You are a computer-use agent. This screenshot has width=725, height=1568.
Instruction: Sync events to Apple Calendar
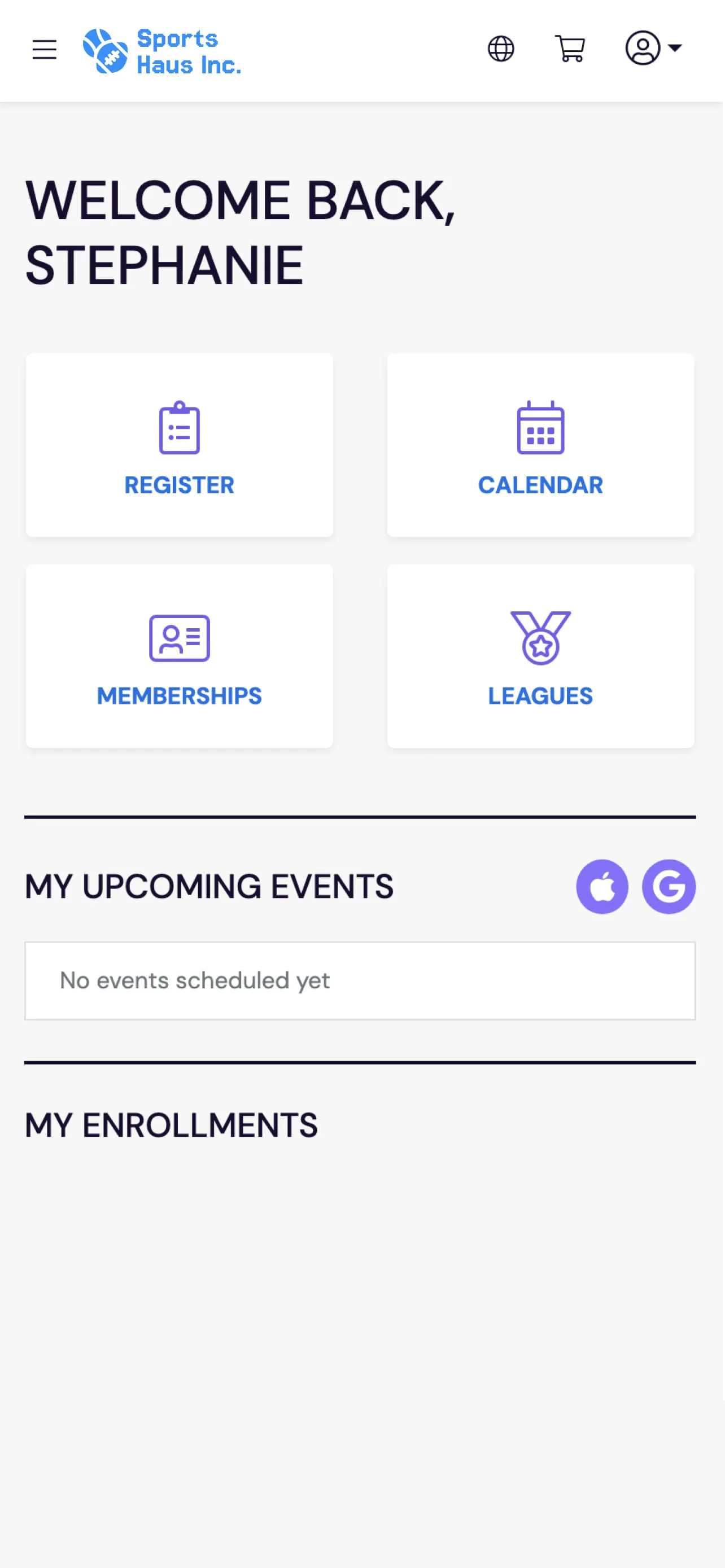(602, 887)
